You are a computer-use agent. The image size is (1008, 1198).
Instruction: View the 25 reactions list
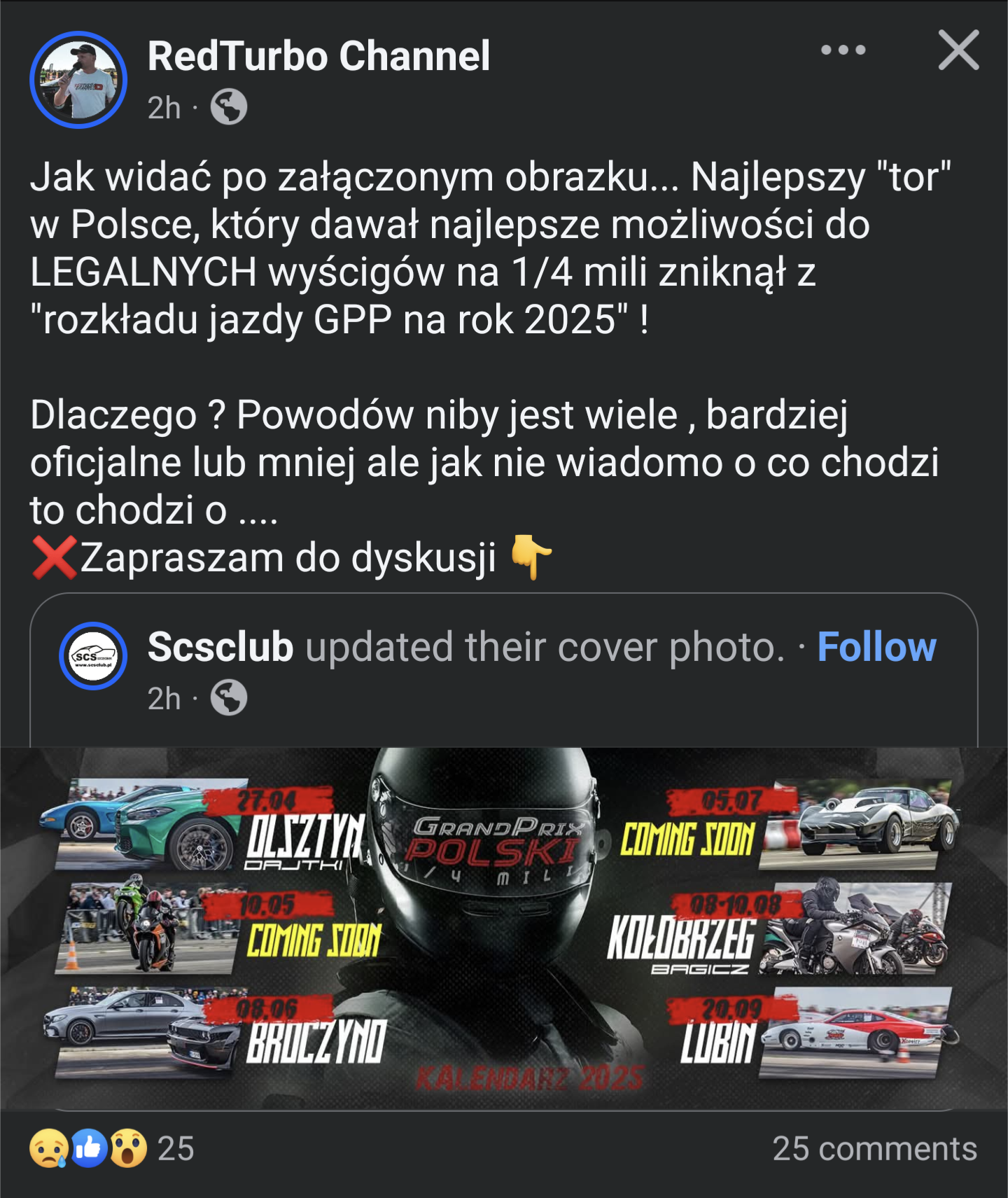112,1149
